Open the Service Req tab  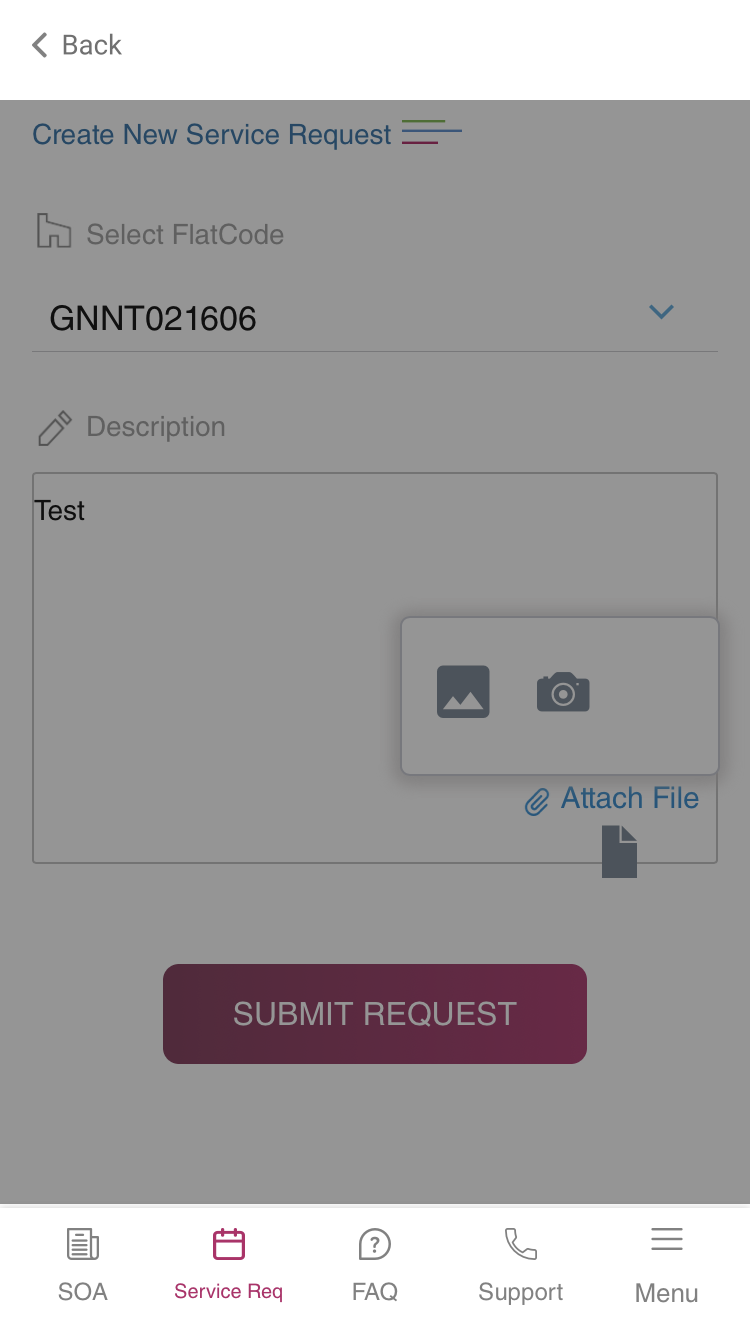(x=228, y=1265)
